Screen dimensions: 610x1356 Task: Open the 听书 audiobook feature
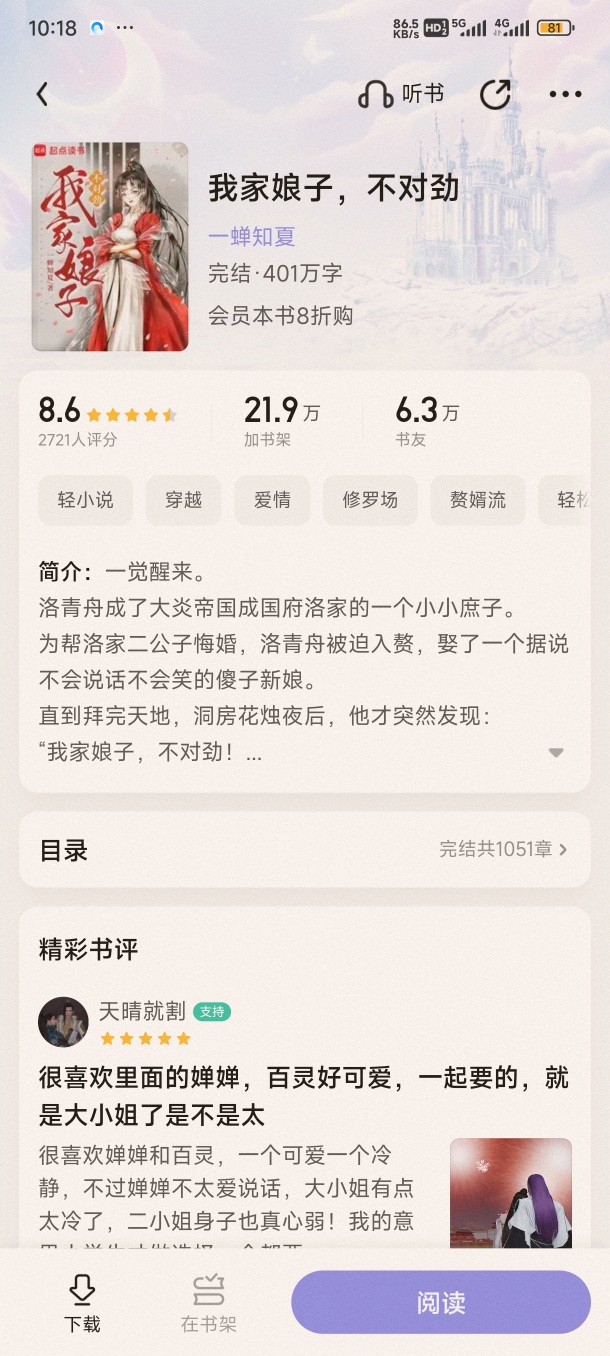401,95
